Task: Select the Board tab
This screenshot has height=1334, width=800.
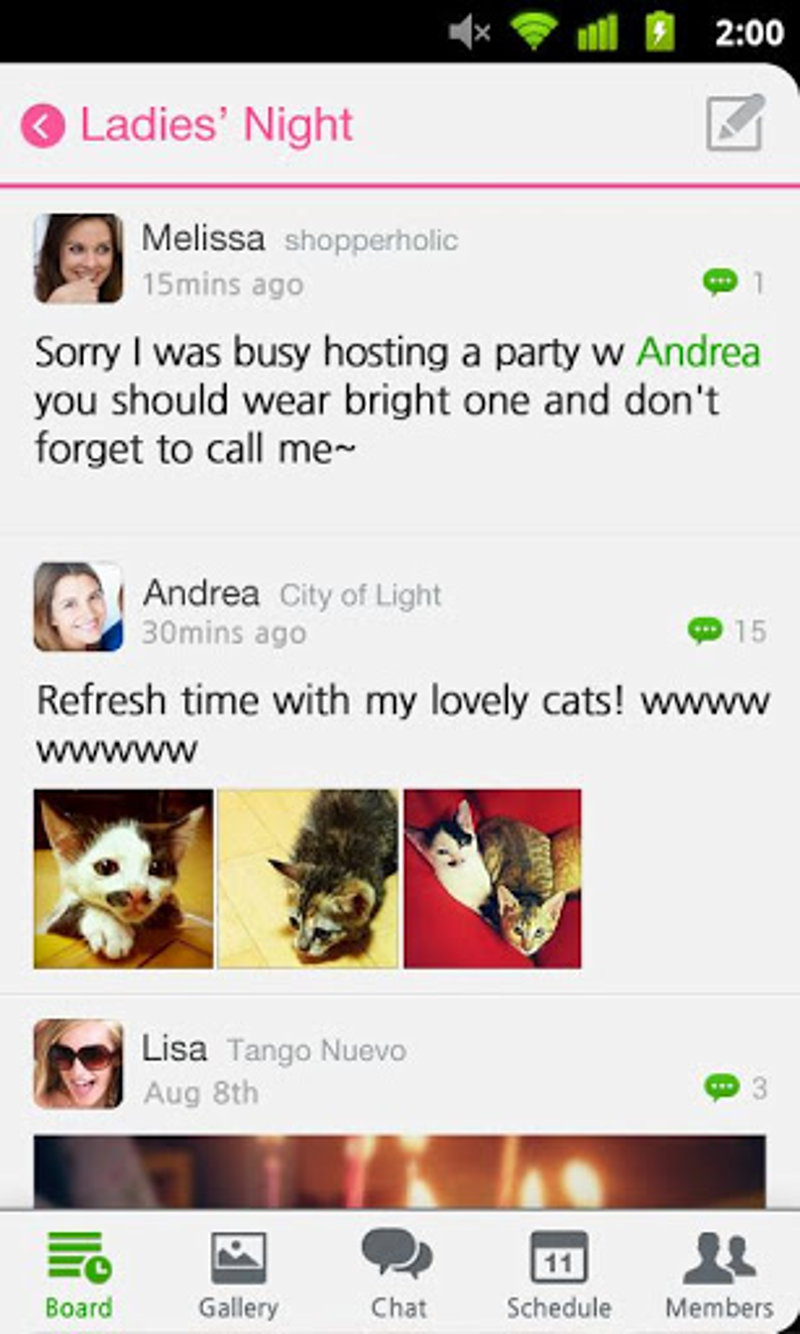Action: tap(79, 1275)
